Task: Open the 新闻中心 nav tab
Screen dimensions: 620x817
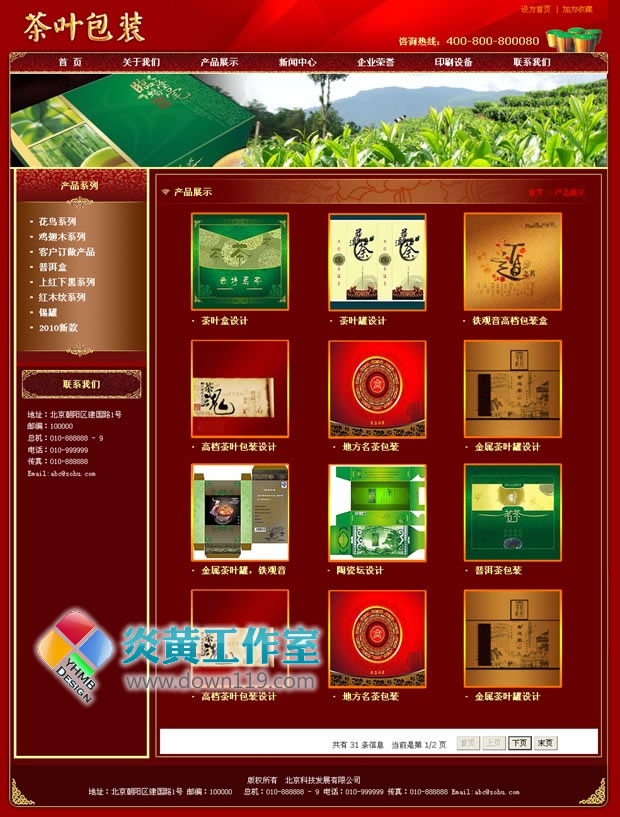Action: tap(297, 62)
